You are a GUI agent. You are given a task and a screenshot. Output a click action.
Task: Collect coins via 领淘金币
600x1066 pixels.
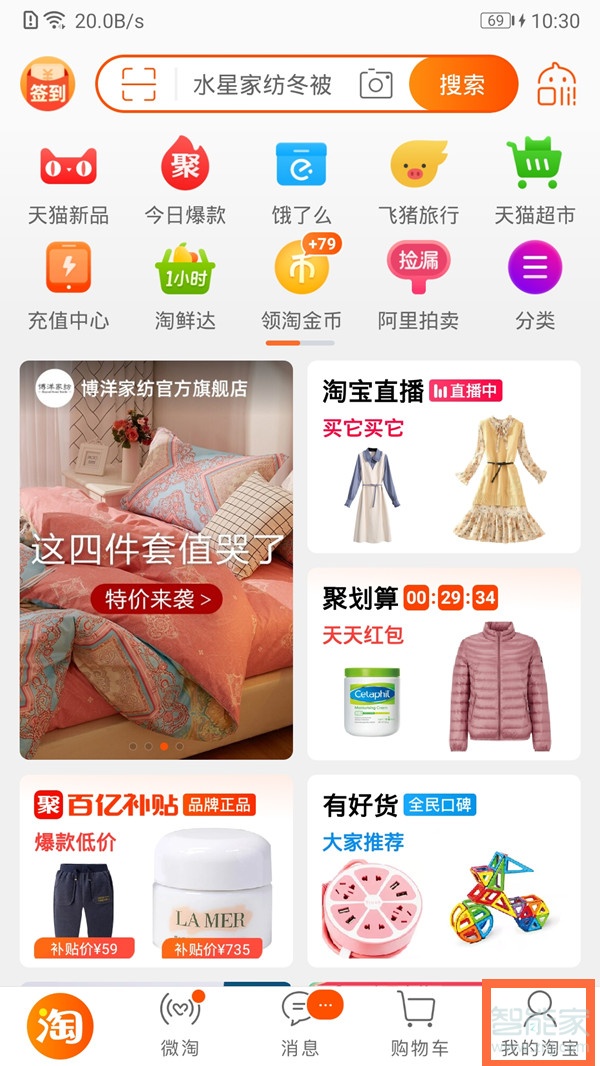click(x=302, y=286)
